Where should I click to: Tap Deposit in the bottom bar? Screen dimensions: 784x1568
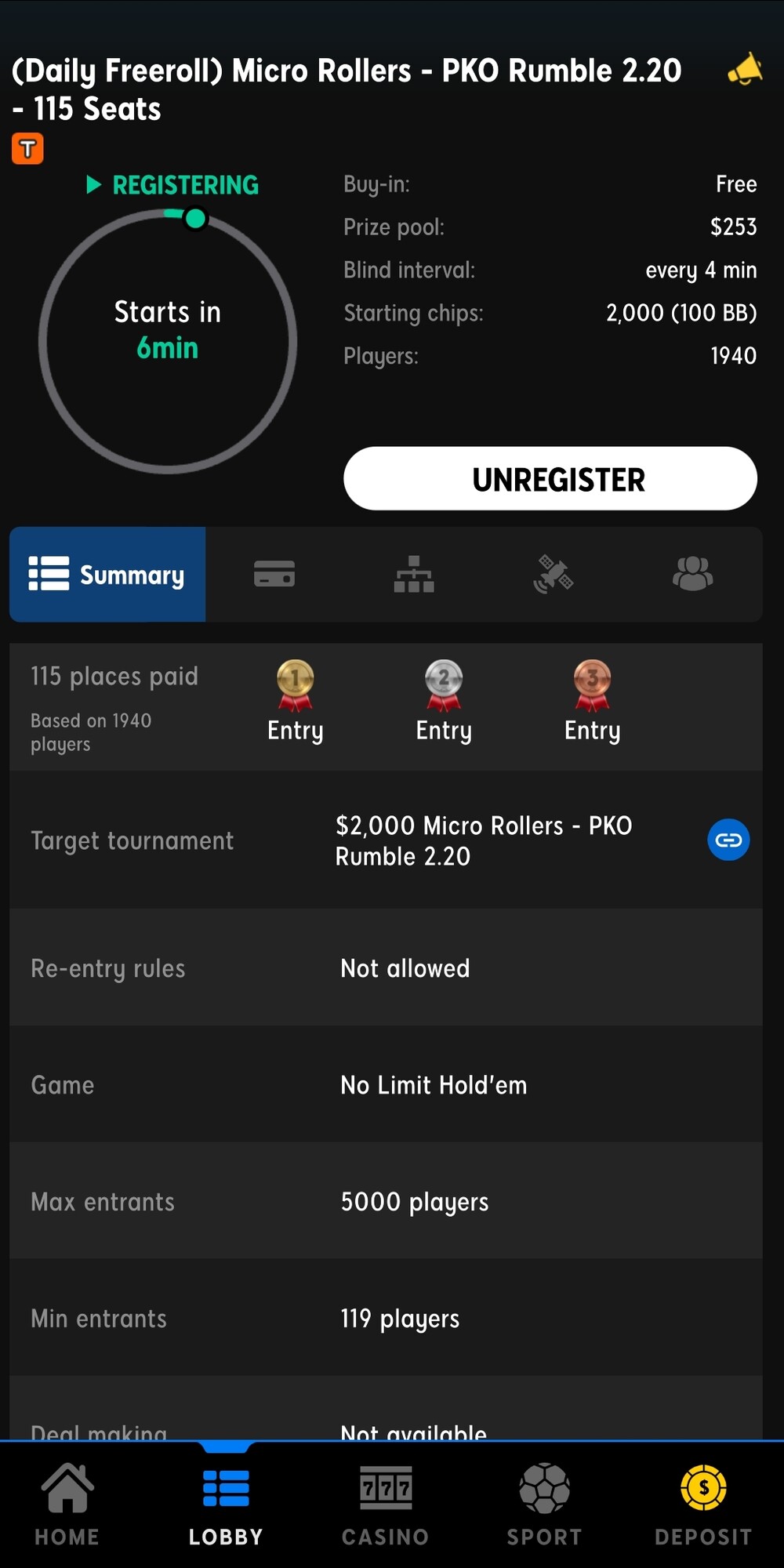pyautogui.click(x=704, y=1504)
